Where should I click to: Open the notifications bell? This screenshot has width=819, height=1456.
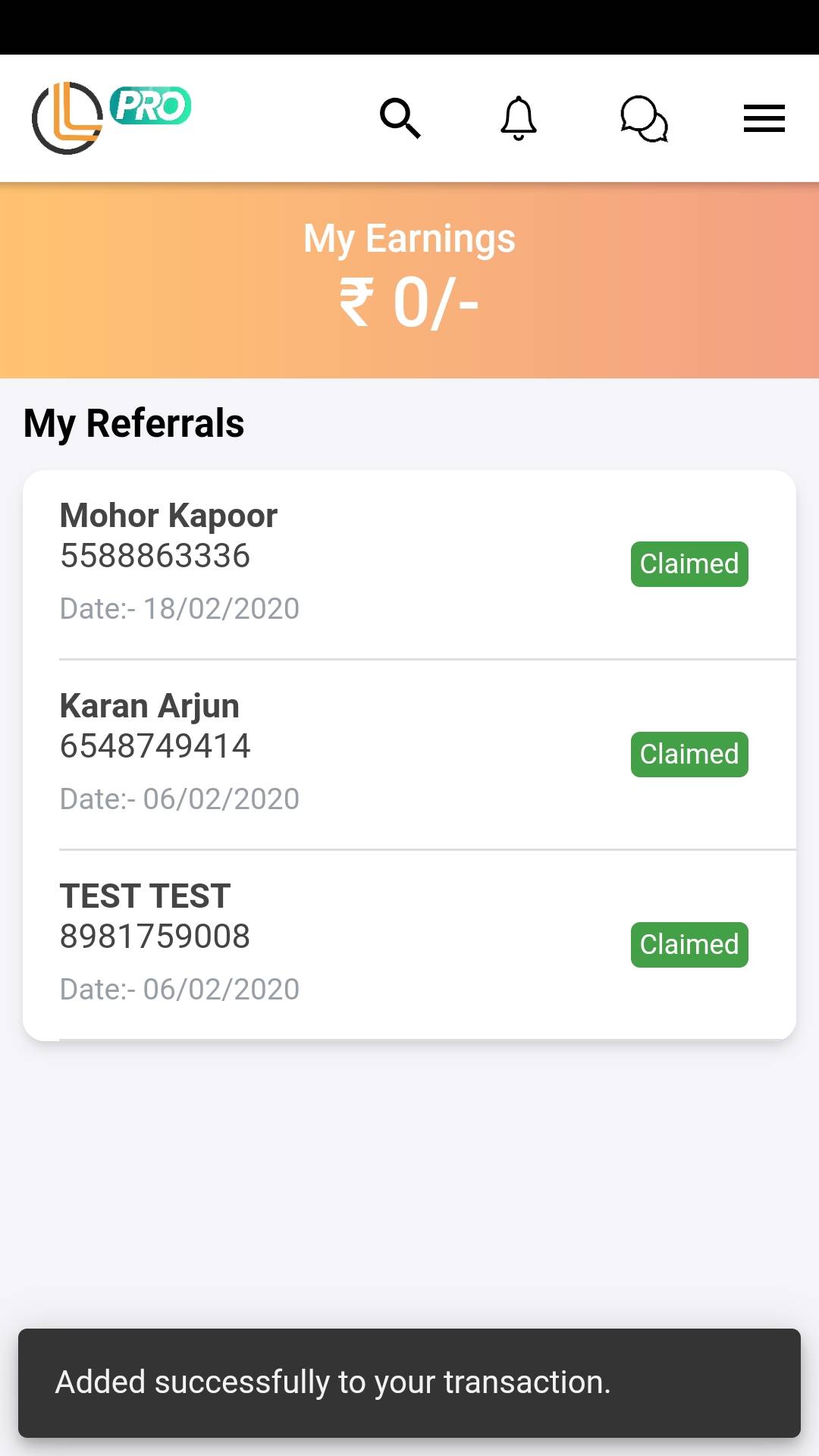[x=519, y=118]
